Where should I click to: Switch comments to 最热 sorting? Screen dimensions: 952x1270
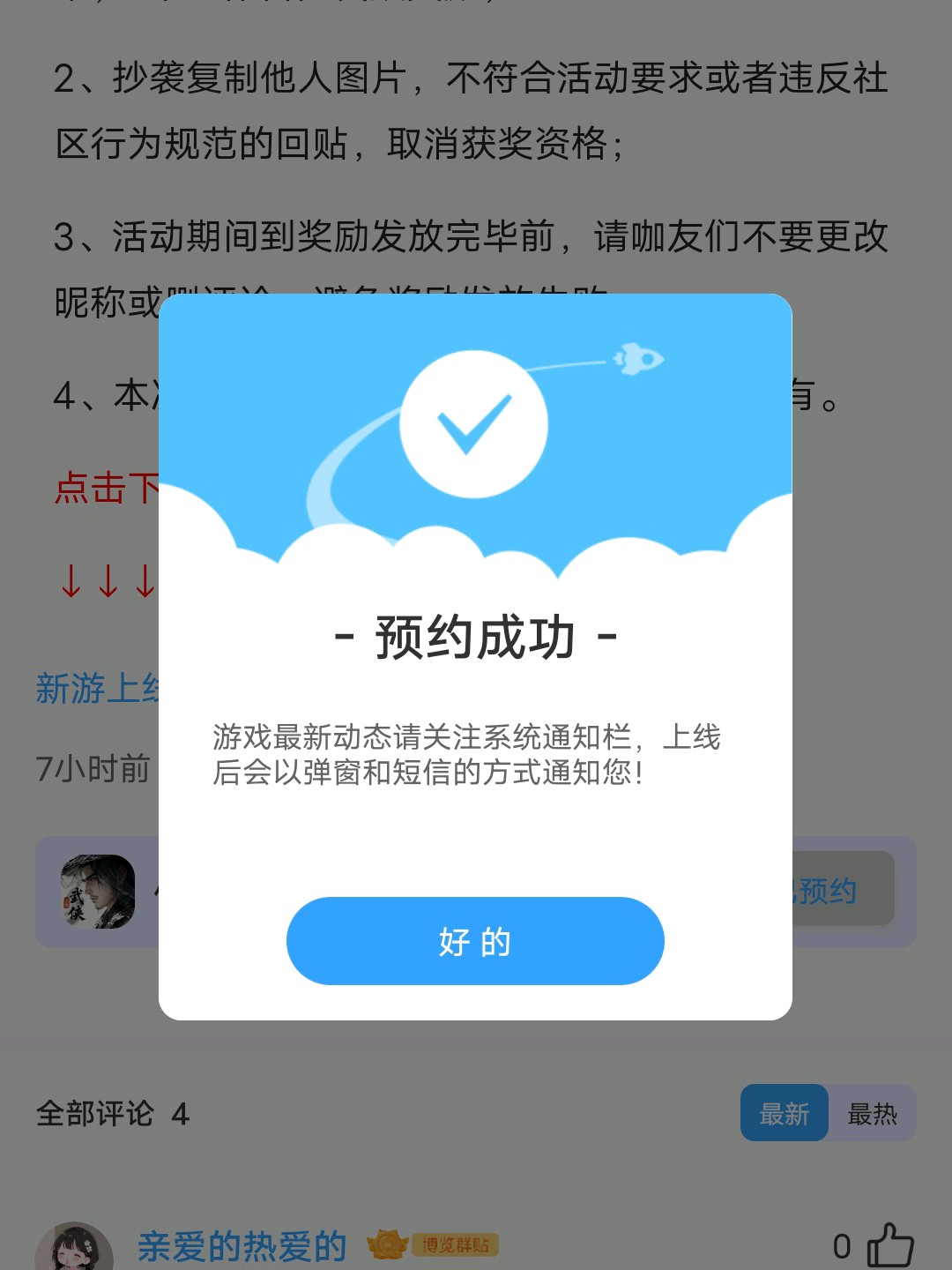point(872,1113)
